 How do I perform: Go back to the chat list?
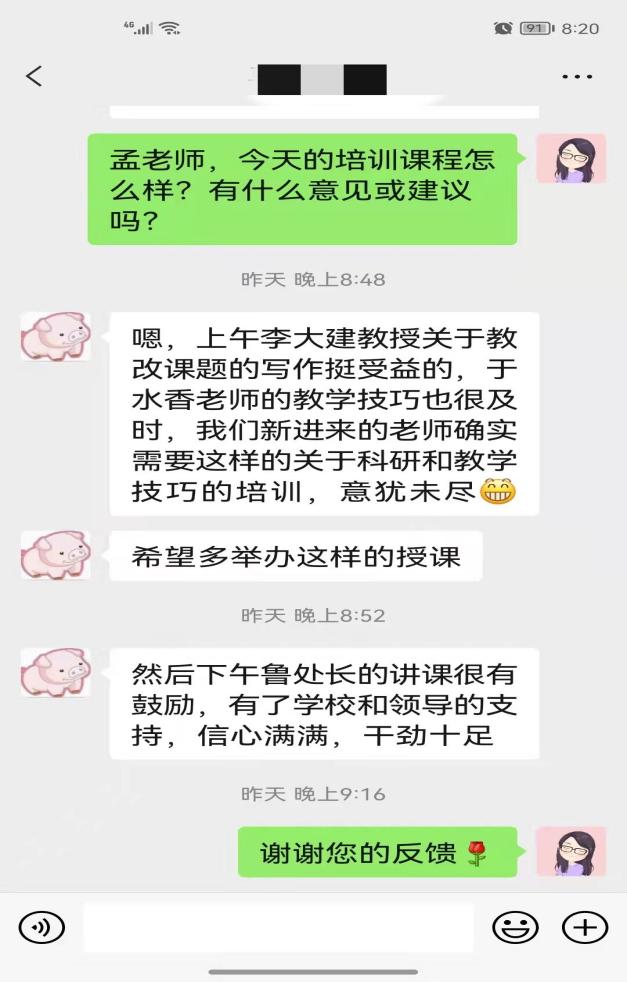tap(35, 76)
